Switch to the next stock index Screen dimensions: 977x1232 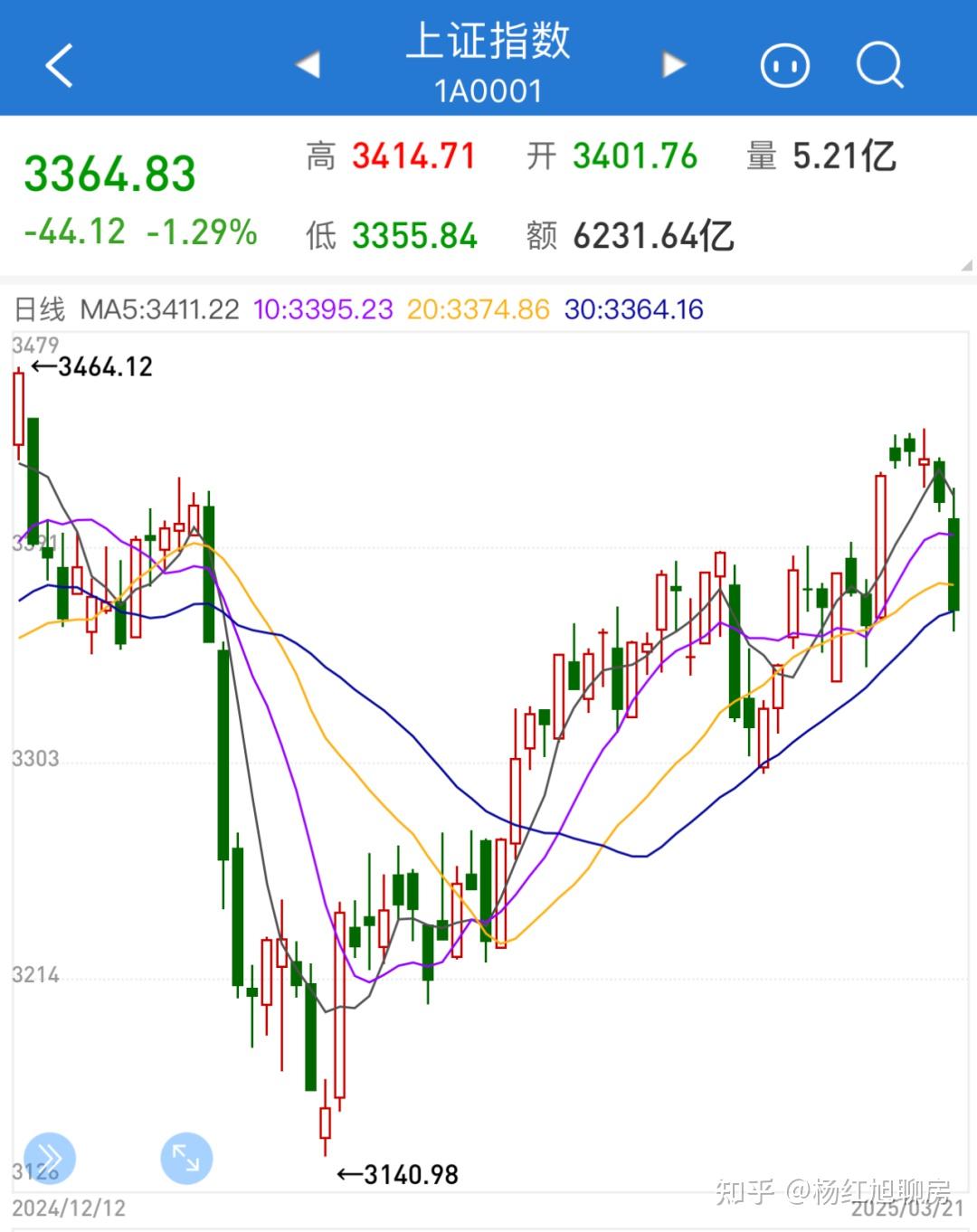point(673,65)
